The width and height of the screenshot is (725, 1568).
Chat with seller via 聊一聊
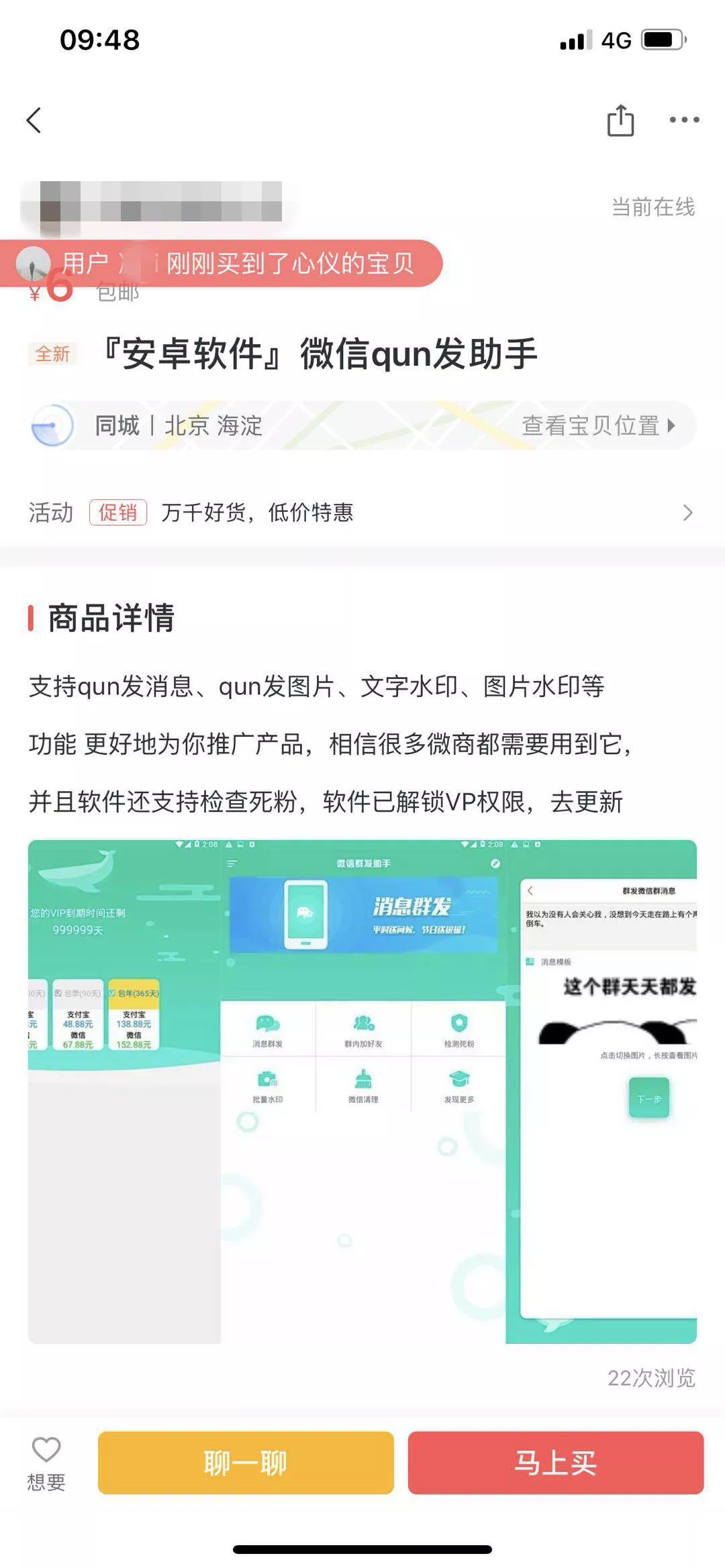click(x=246, y=1463)
